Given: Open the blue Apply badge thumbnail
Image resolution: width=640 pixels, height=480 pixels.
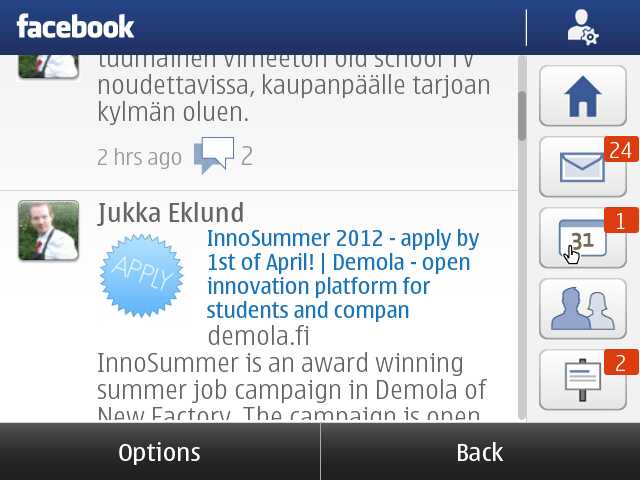Looking at the screenshot, I should (143, 275).
